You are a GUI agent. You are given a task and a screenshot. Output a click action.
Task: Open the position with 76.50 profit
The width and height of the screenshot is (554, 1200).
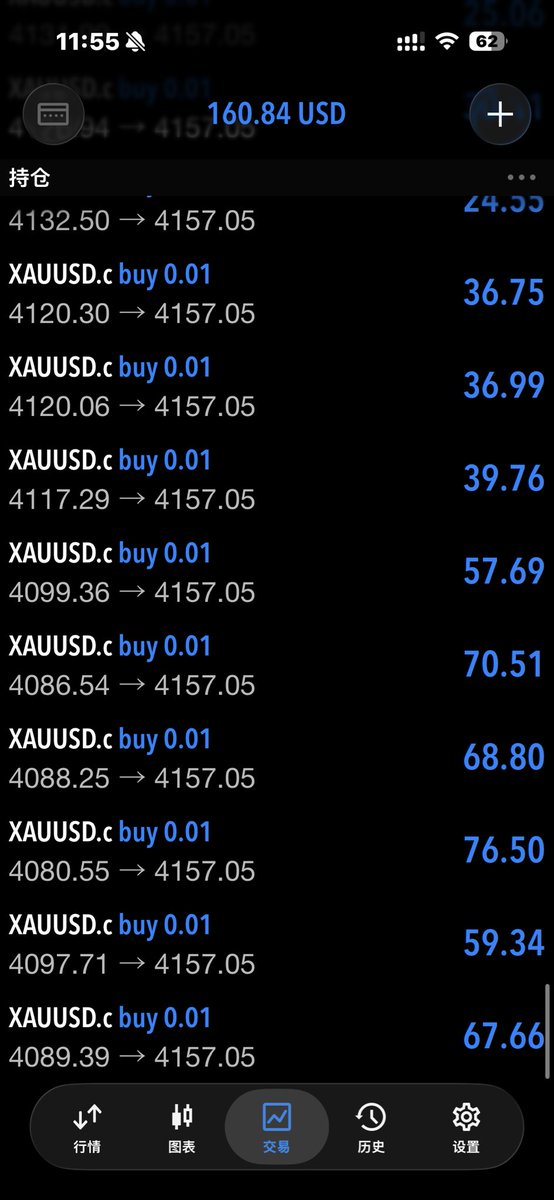[x=277, y=852]
